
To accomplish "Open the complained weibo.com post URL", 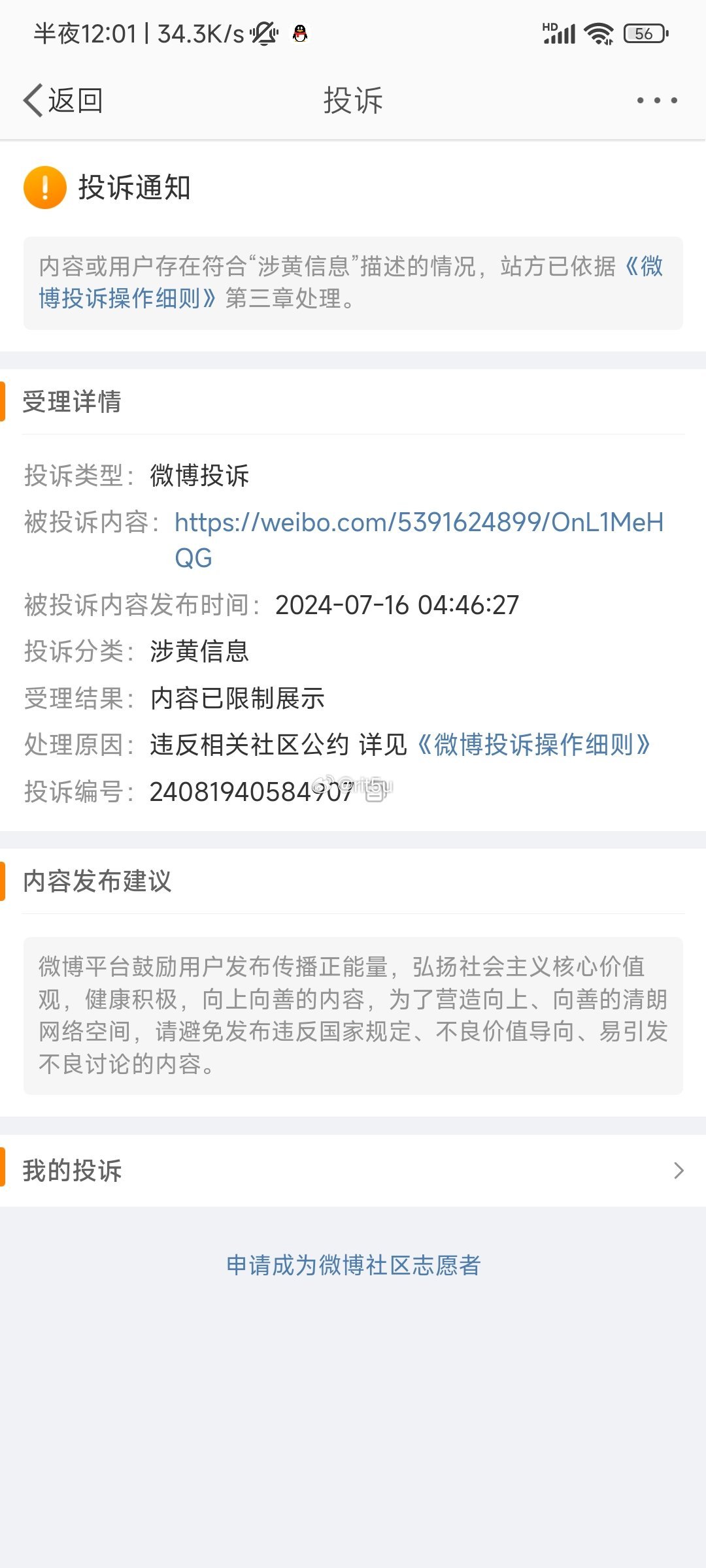I will [x=419, y=540].
